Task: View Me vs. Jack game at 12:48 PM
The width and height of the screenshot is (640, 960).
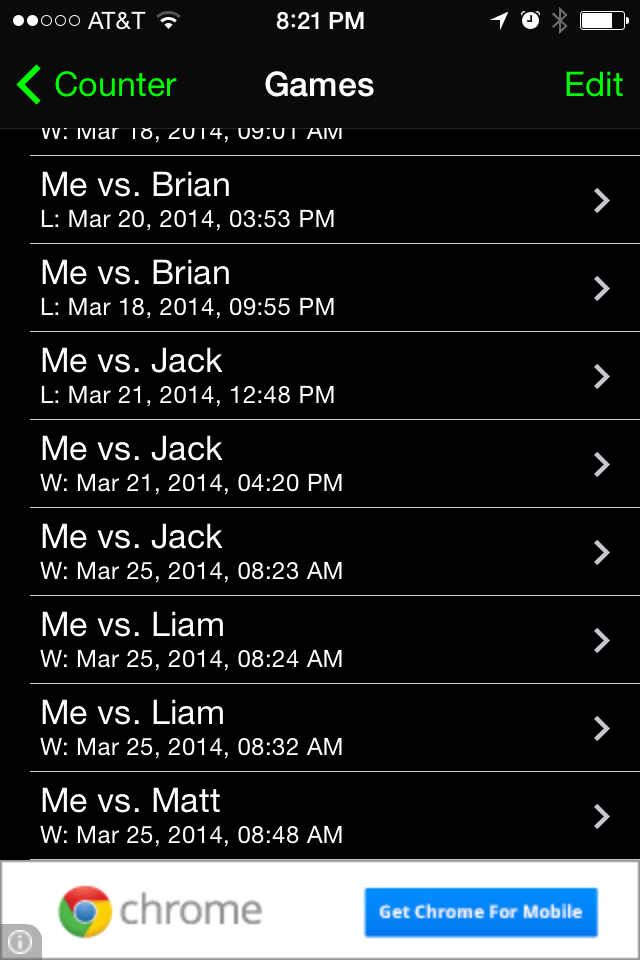Action: click(x=320, y=376)
